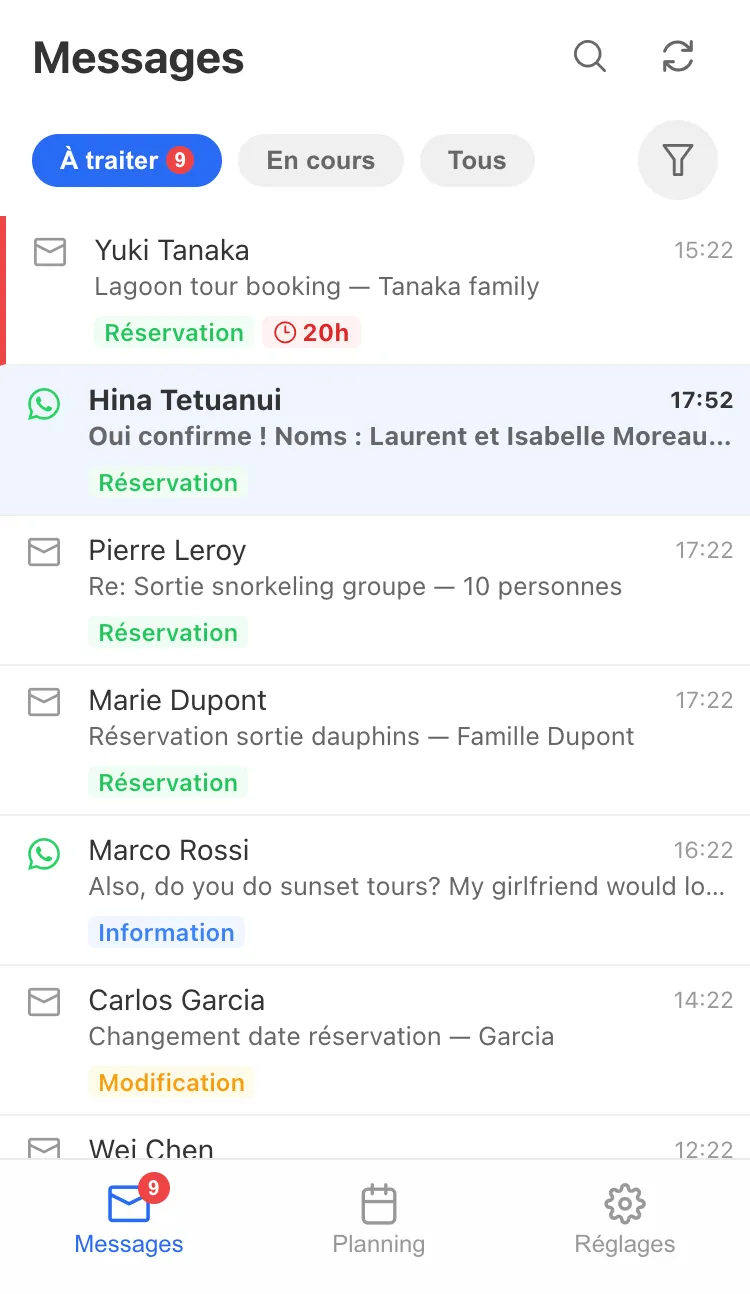Open the search icon at top right

pyautogui.click(x=590, y=57)
